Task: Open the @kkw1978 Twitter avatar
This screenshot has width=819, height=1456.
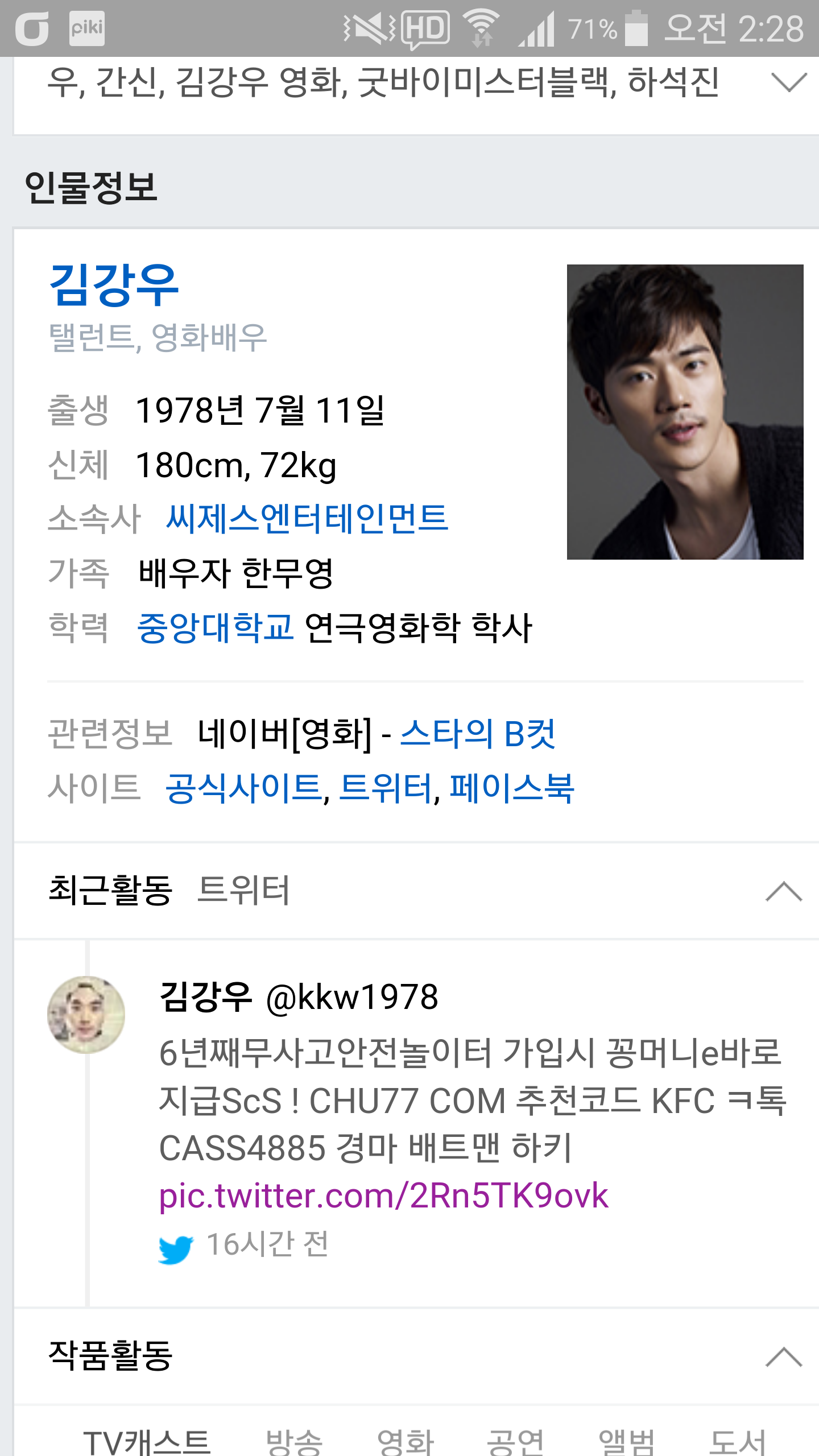Action: (x=86, y=1015)
